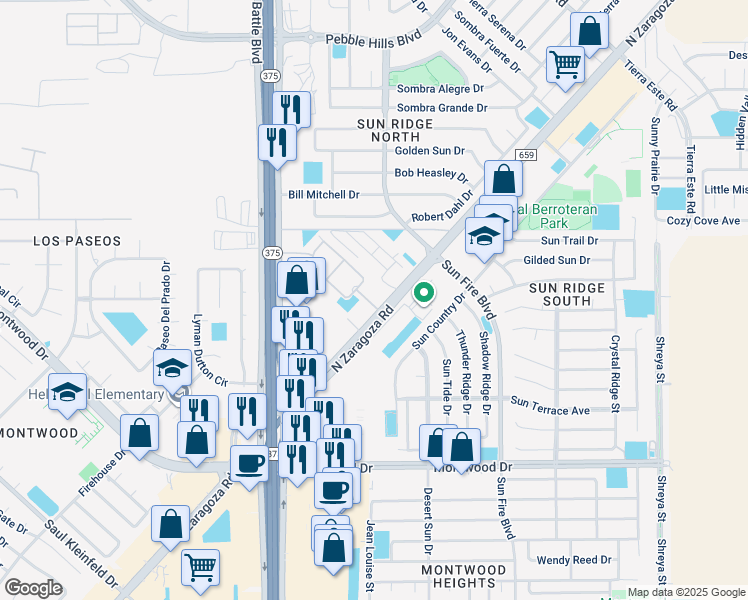Open shopping bag marker beside Jean Louise St

coord(335,548)
